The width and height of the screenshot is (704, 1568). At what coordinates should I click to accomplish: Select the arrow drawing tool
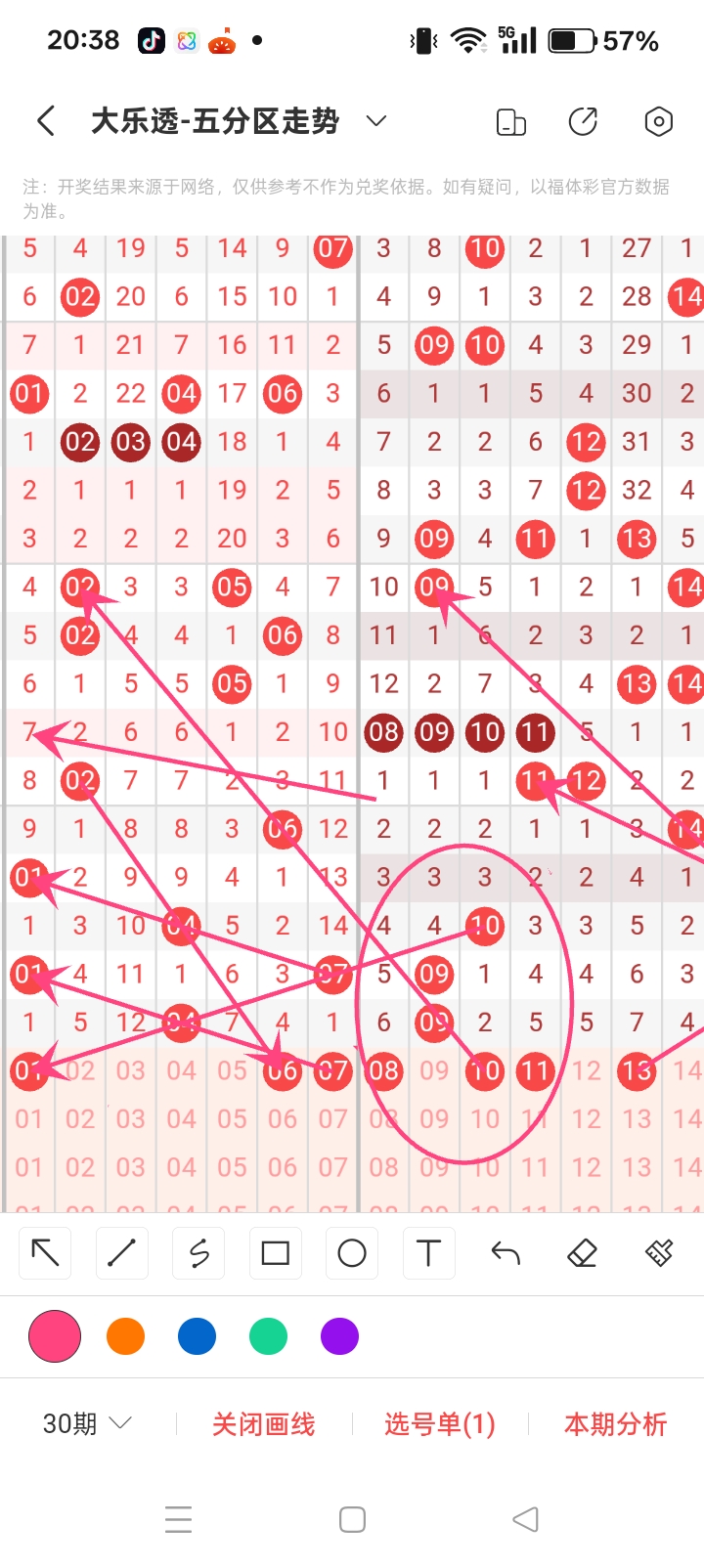point(45,1253)
